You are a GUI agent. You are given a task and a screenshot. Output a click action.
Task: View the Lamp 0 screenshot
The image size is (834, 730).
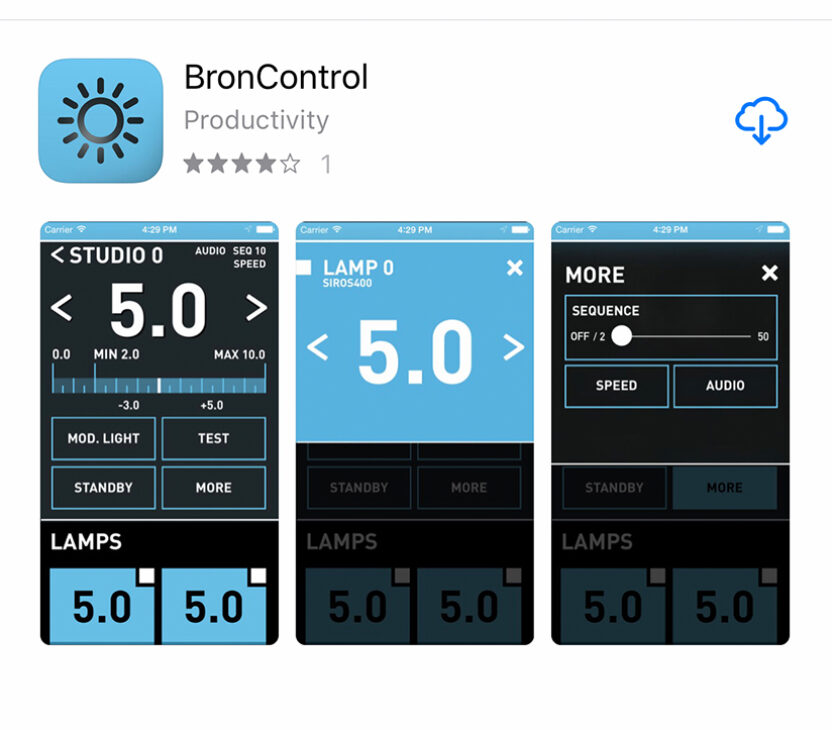414,432
